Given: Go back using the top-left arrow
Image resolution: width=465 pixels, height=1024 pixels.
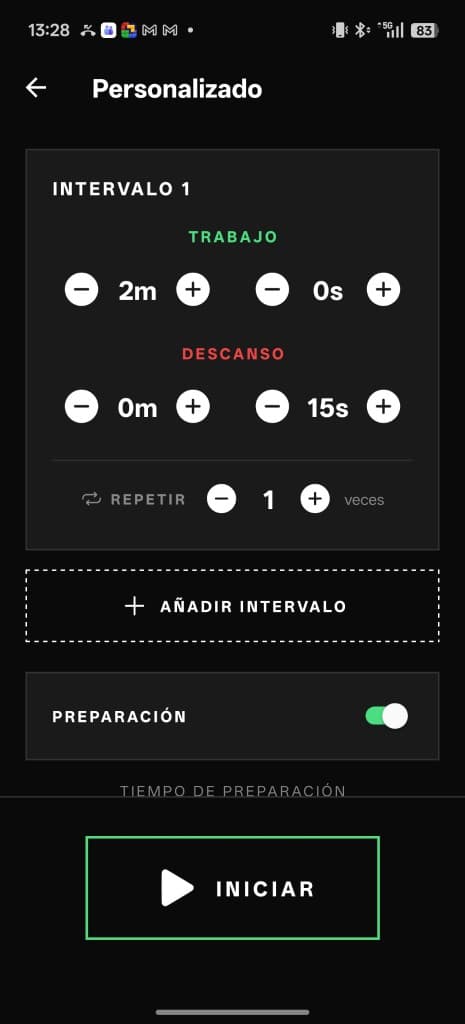Looking at the screenshot, I should coord(36,88).
